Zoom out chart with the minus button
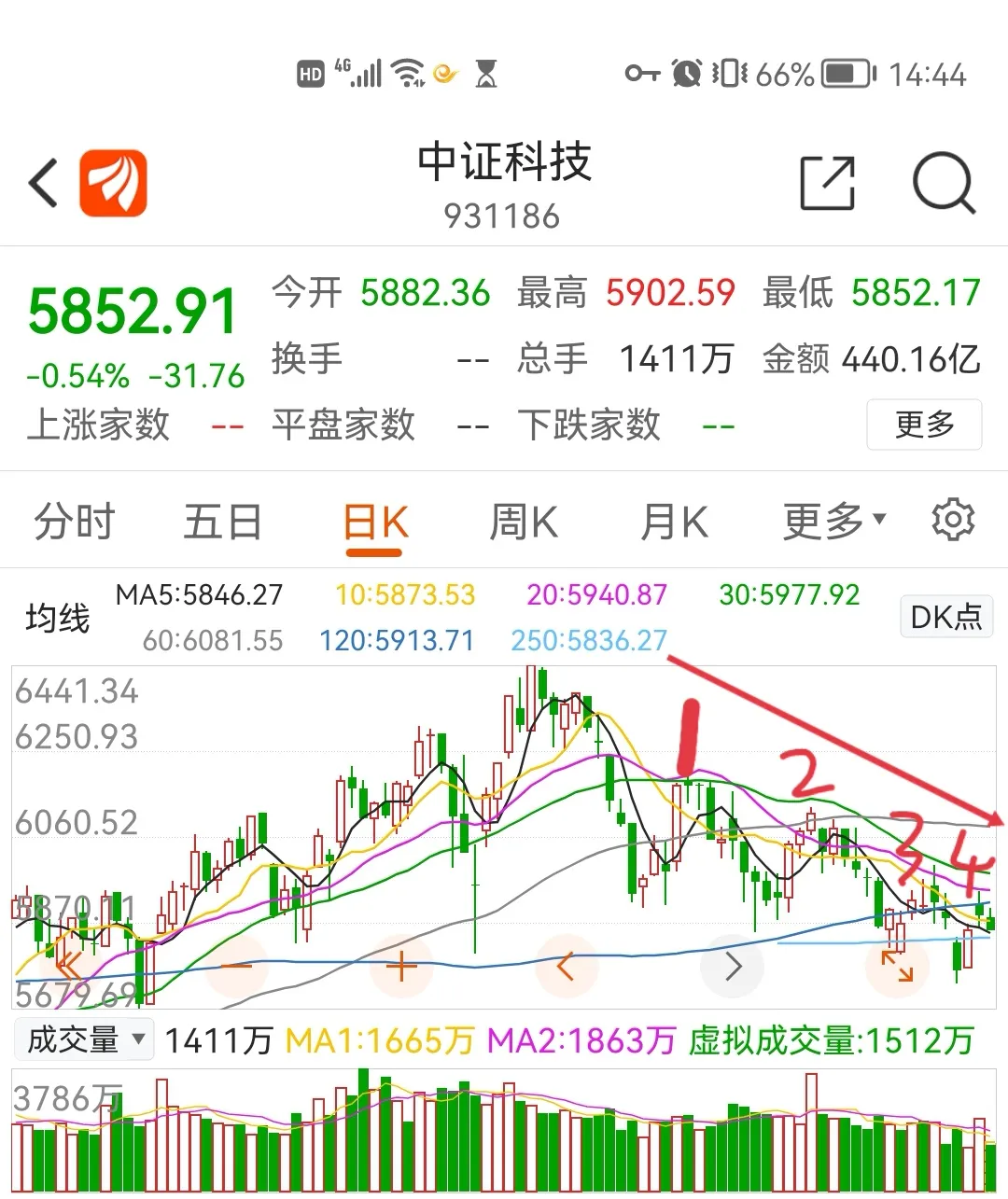This screenshot has width=1008, height=1199. [x=237, y=966]
